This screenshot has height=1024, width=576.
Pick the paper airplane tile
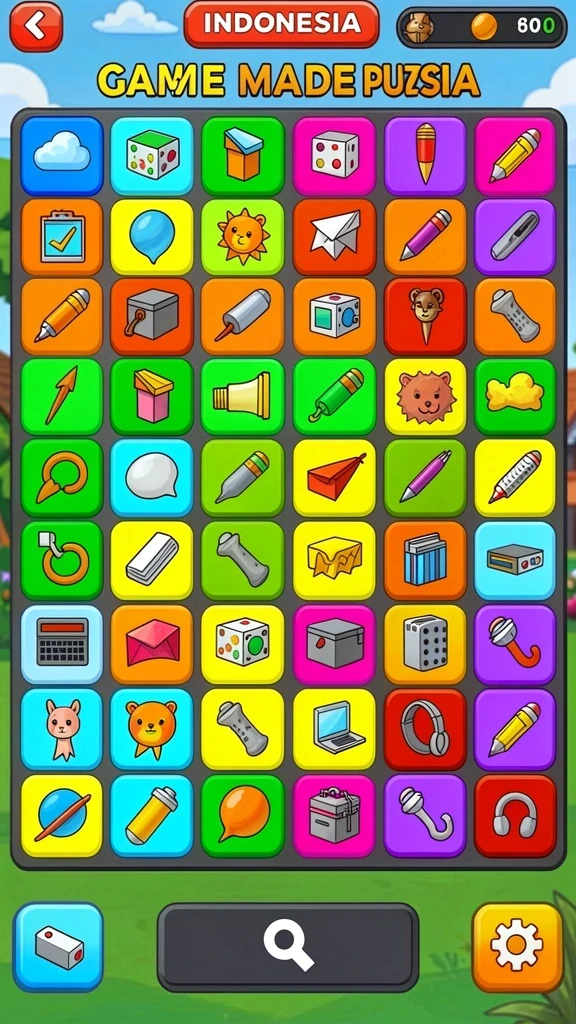pos(334,238)
